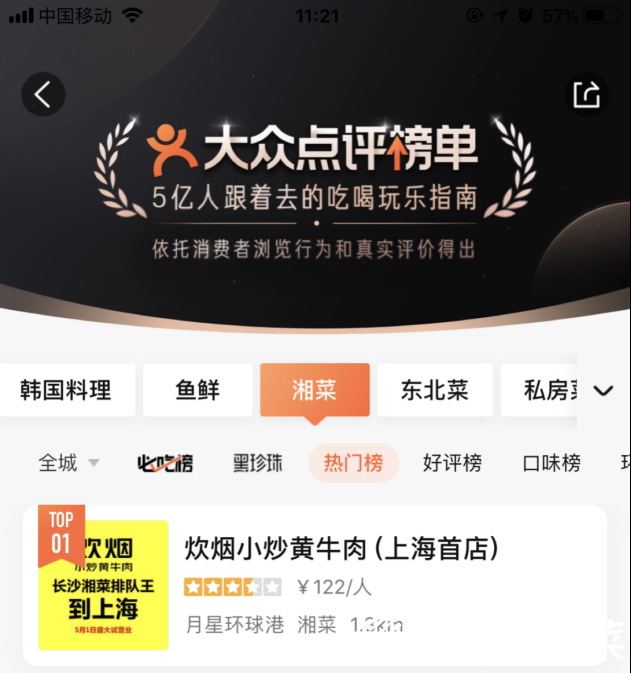Go back using the back arrow
Screen dimensions: 631x673
[43, 95]
